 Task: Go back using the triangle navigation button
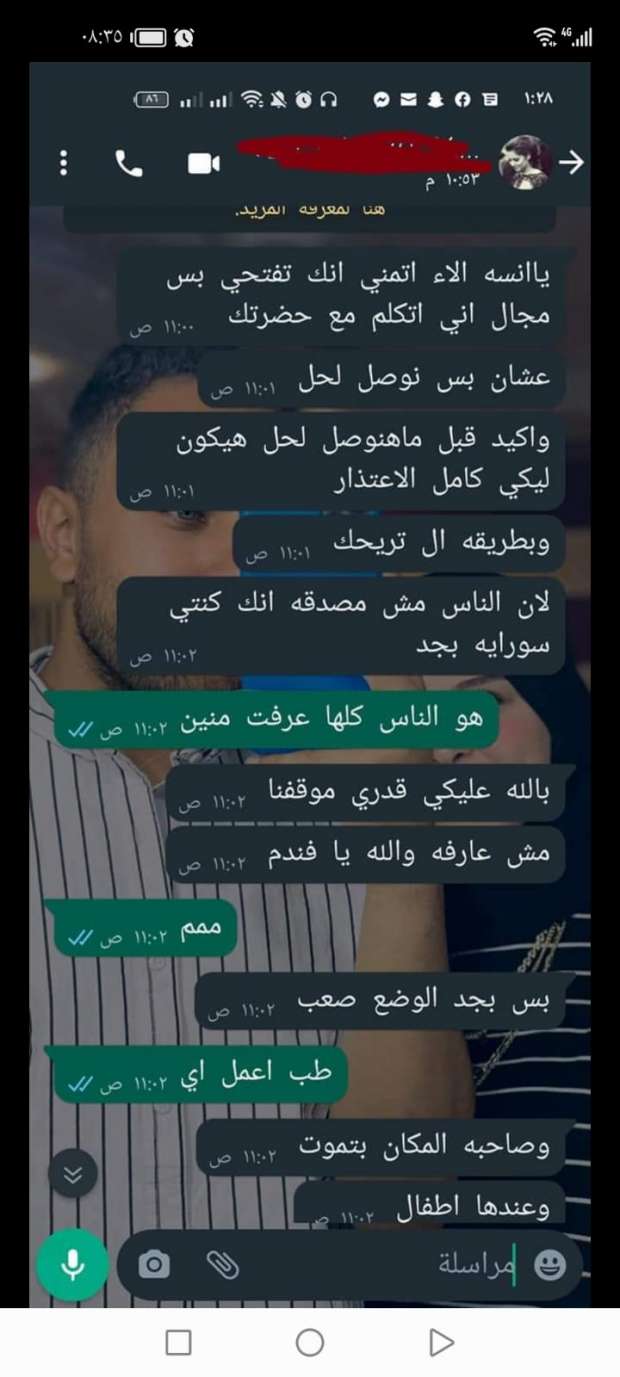(441, 1342)
